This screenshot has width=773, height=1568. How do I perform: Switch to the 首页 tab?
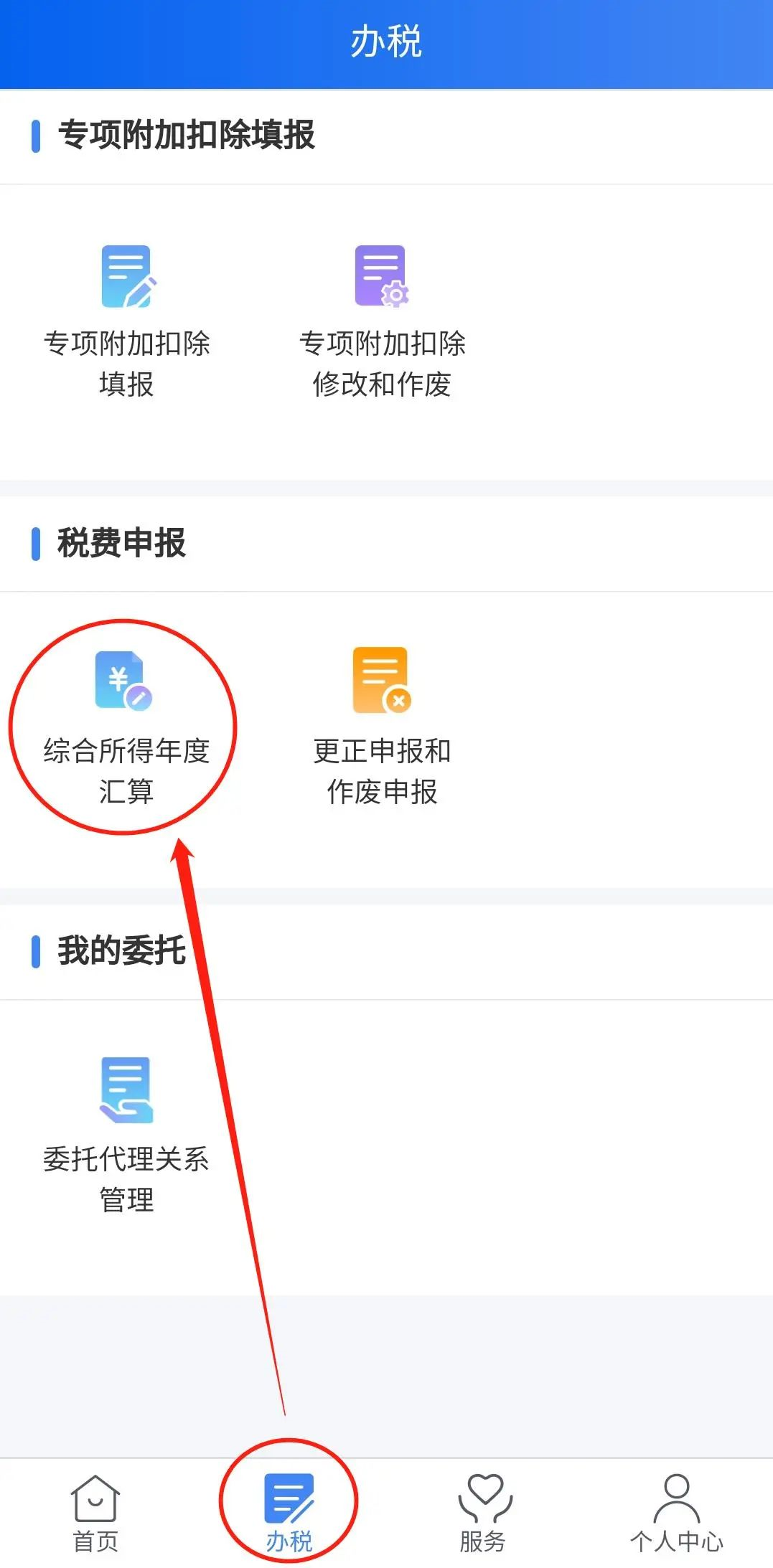pos(95,1512)
